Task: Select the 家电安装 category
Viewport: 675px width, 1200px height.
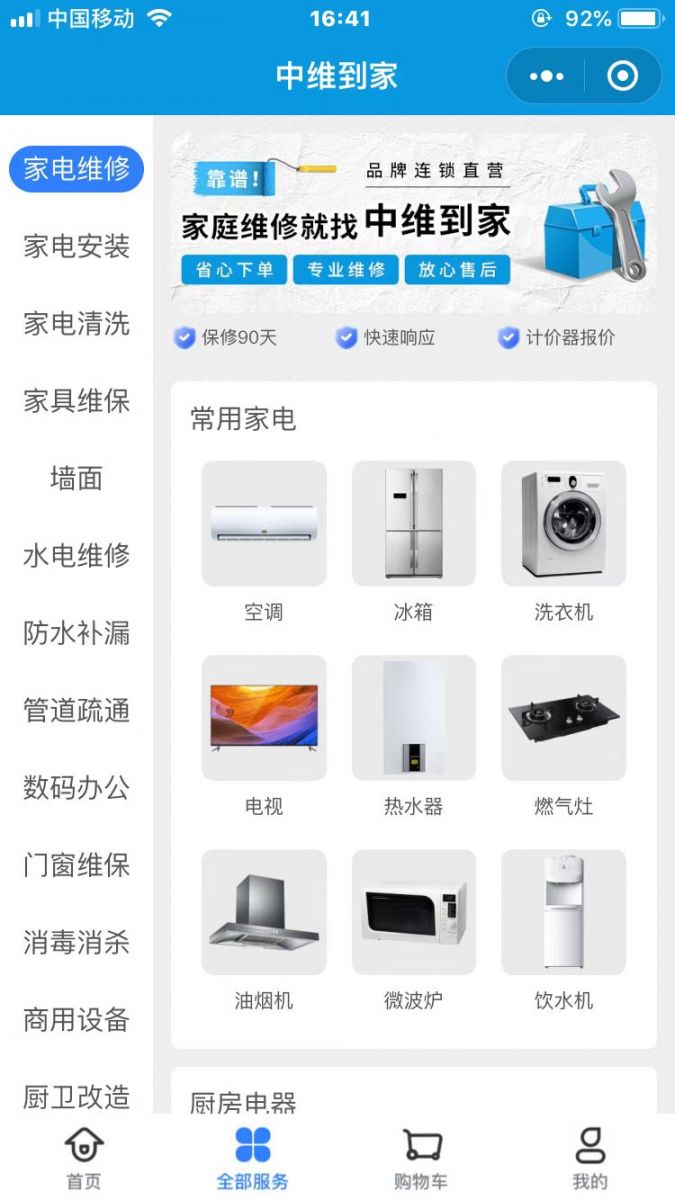Action: pyautogui.click(x=77, y=246)
